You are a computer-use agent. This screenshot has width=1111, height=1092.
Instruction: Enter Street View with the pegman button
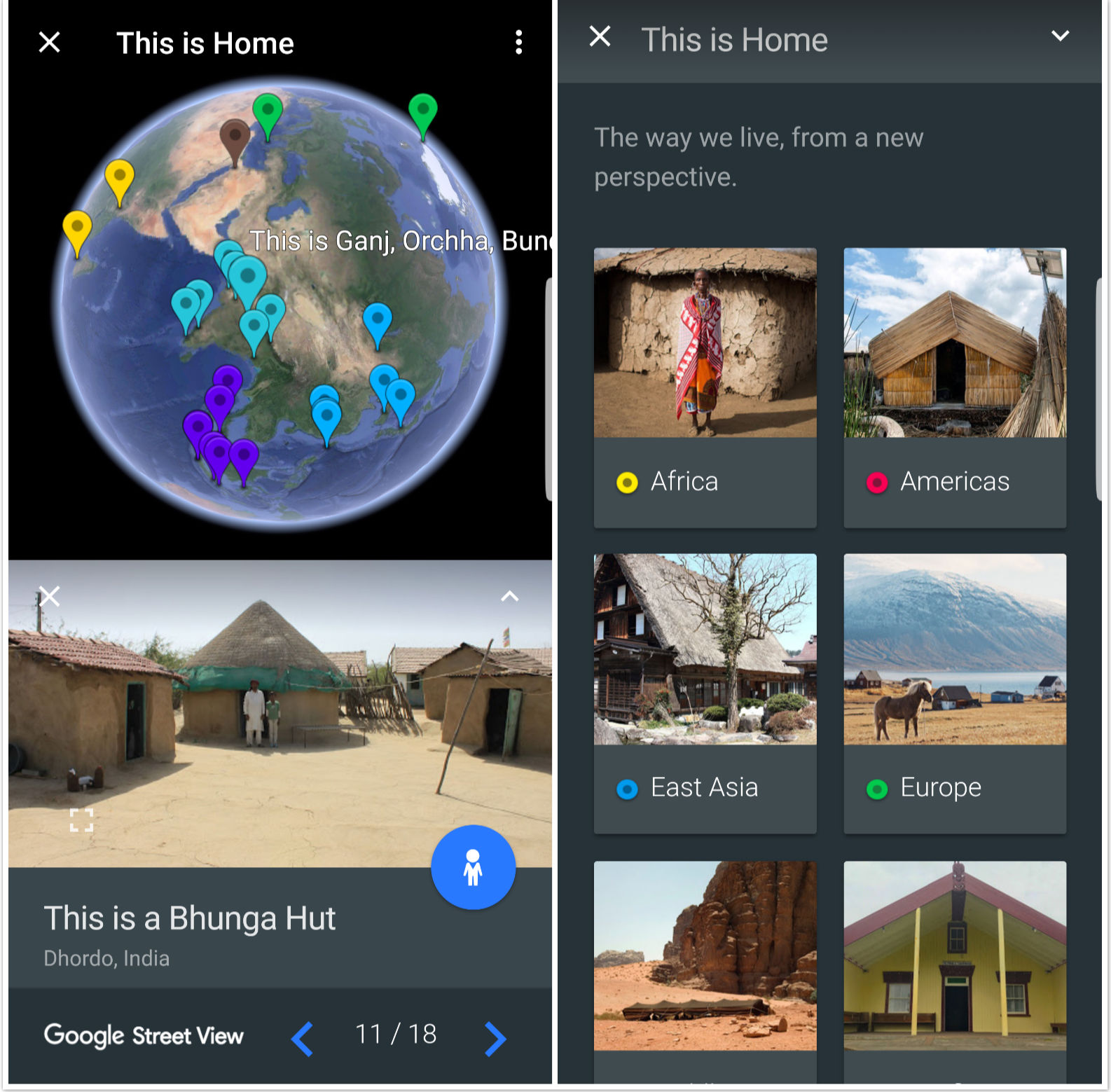coord(473,867)
